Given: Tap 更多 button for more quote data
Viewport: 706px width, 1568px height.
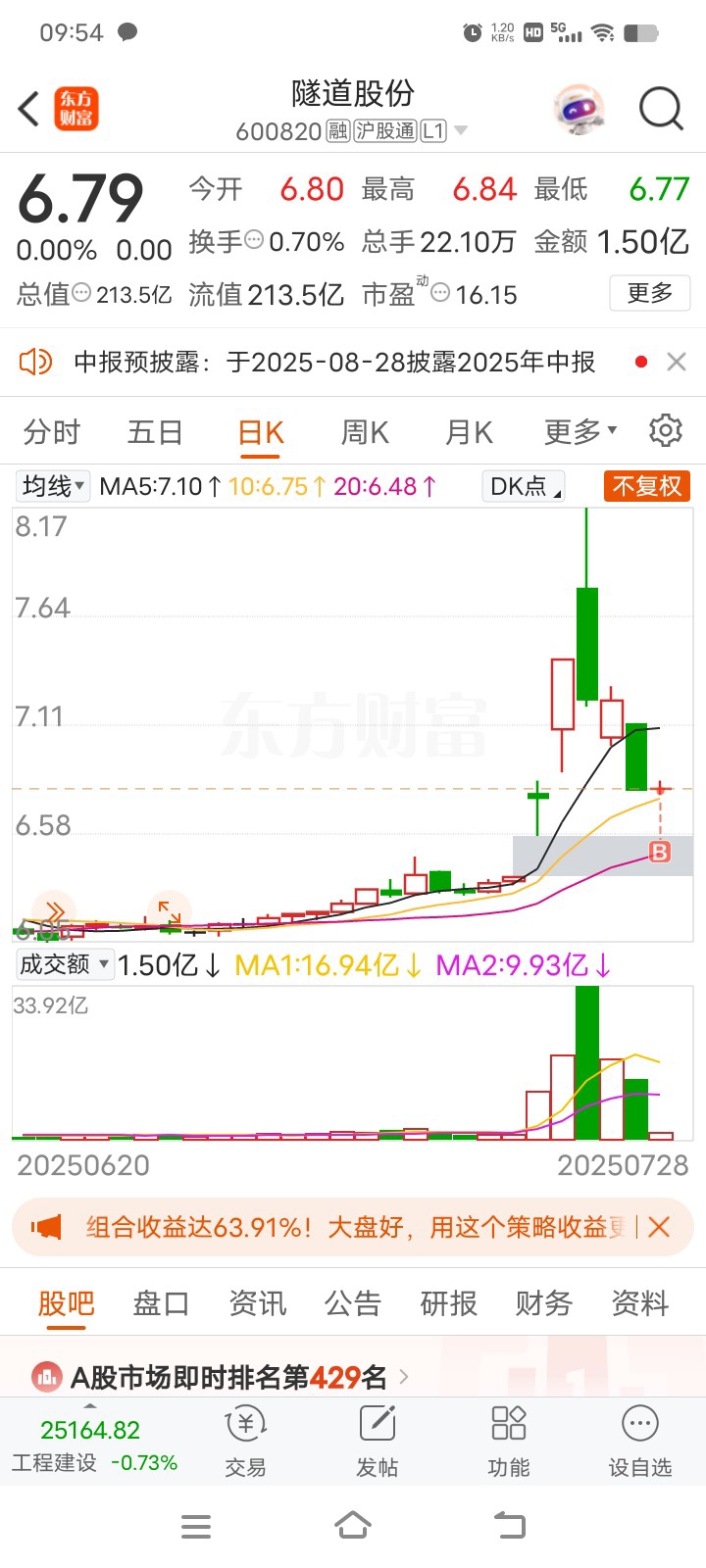Looking at the screenshot, I should 649,293.
